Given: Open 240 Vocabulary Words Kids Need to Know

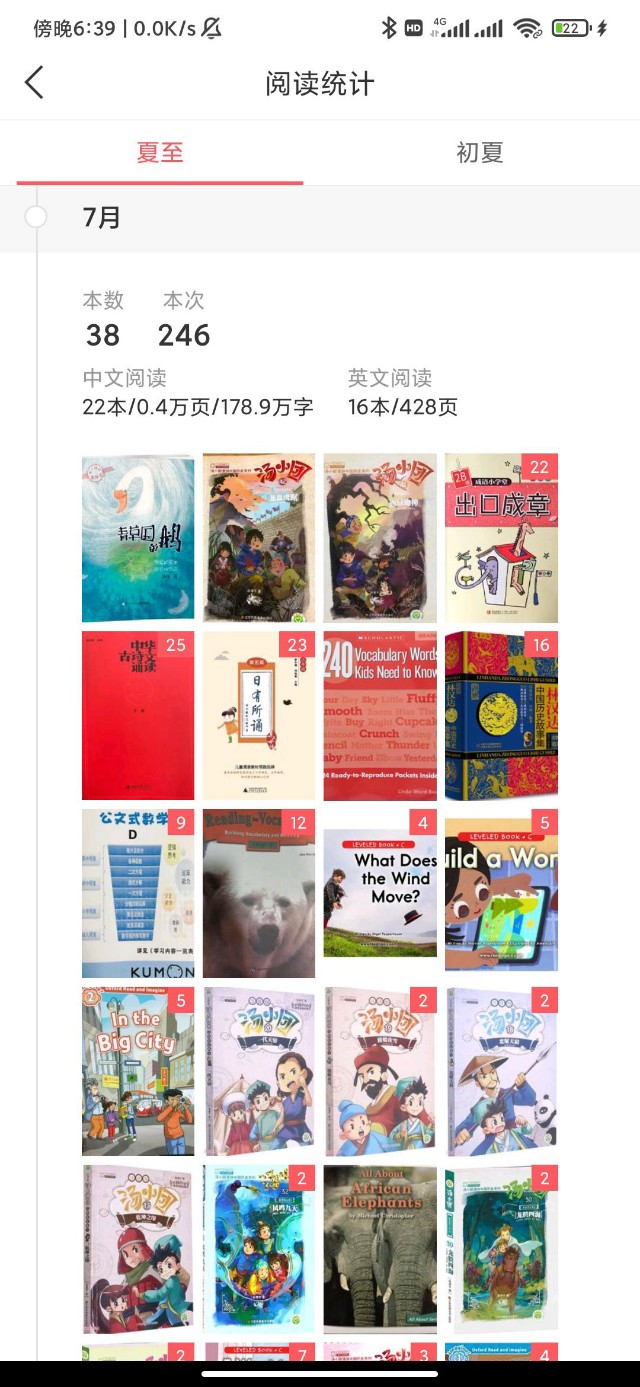Looking at the screenshot, I should (x=380, y=716).
